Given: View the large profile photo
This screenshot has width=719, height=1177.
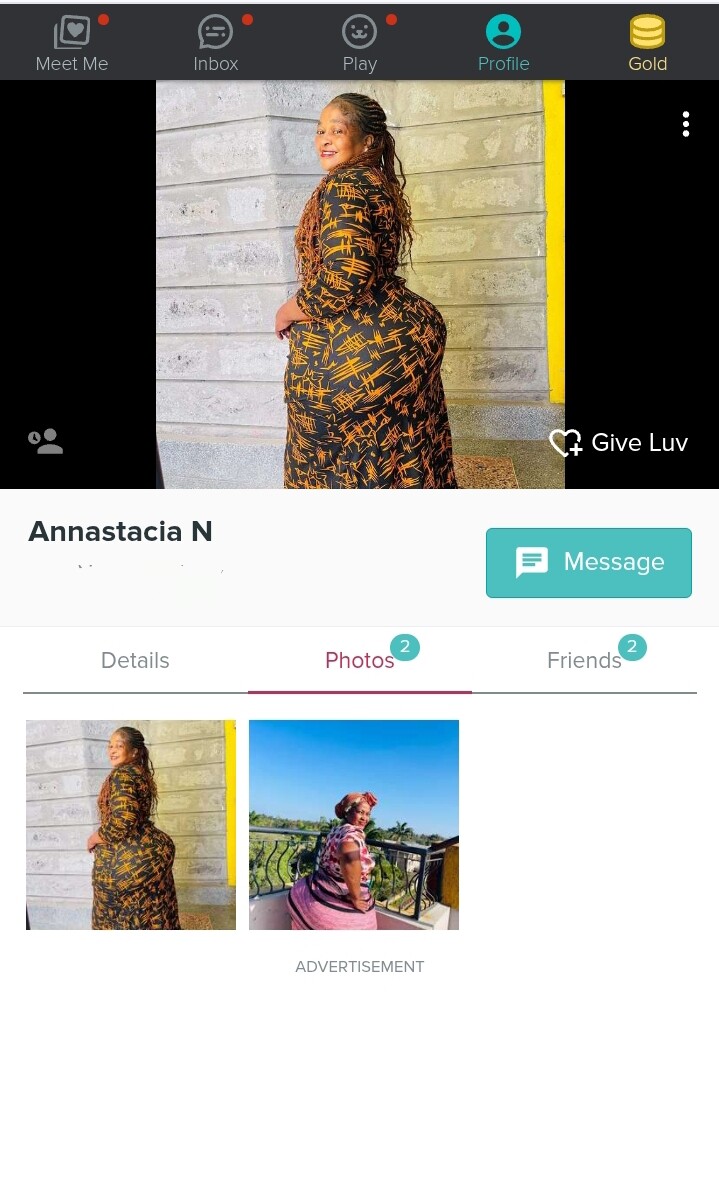Looking at the screenshot, I should (x=360, y=284).
